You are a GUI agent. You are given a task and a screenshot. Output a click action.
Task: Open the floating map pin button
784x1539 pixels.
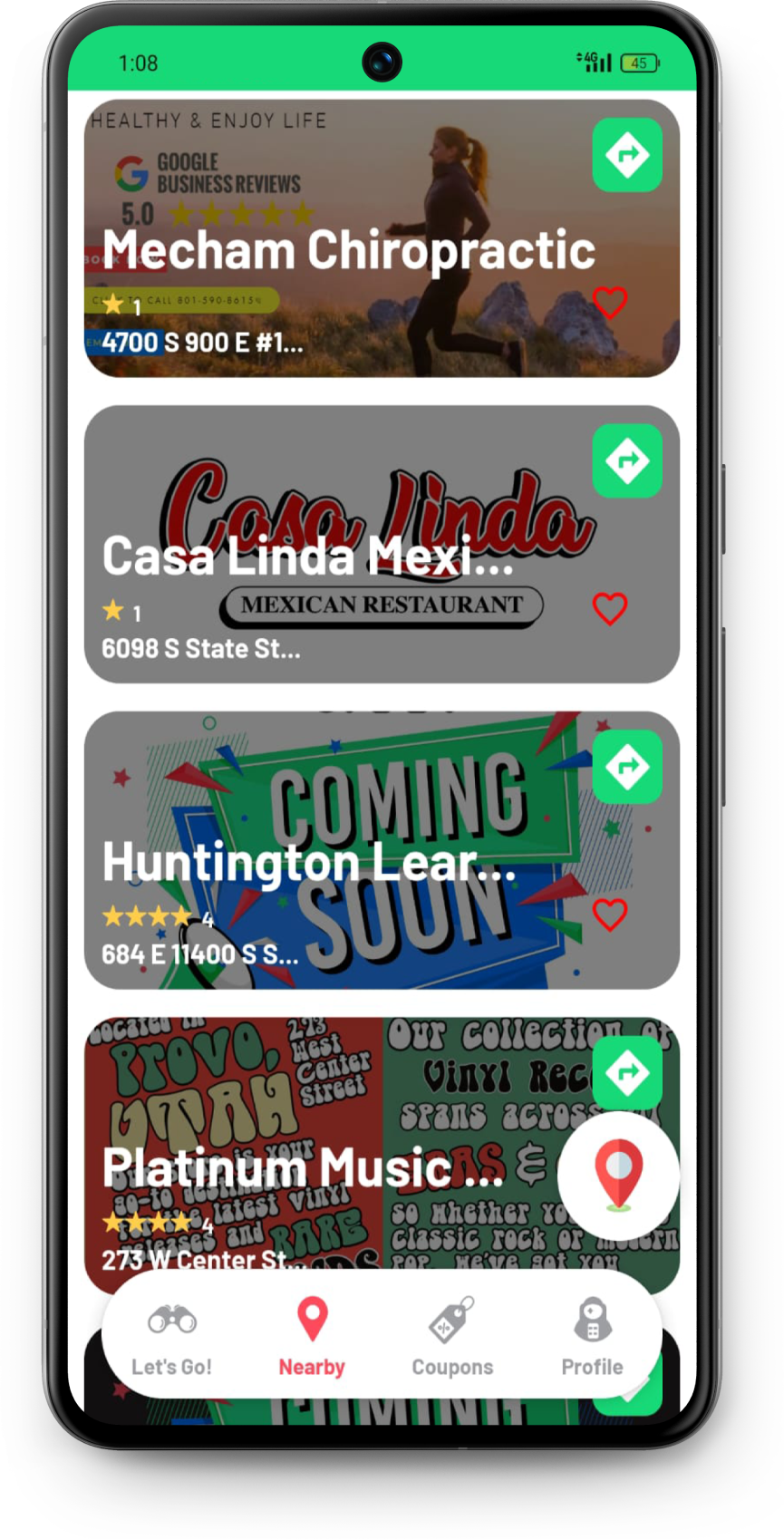[618, 1174]
